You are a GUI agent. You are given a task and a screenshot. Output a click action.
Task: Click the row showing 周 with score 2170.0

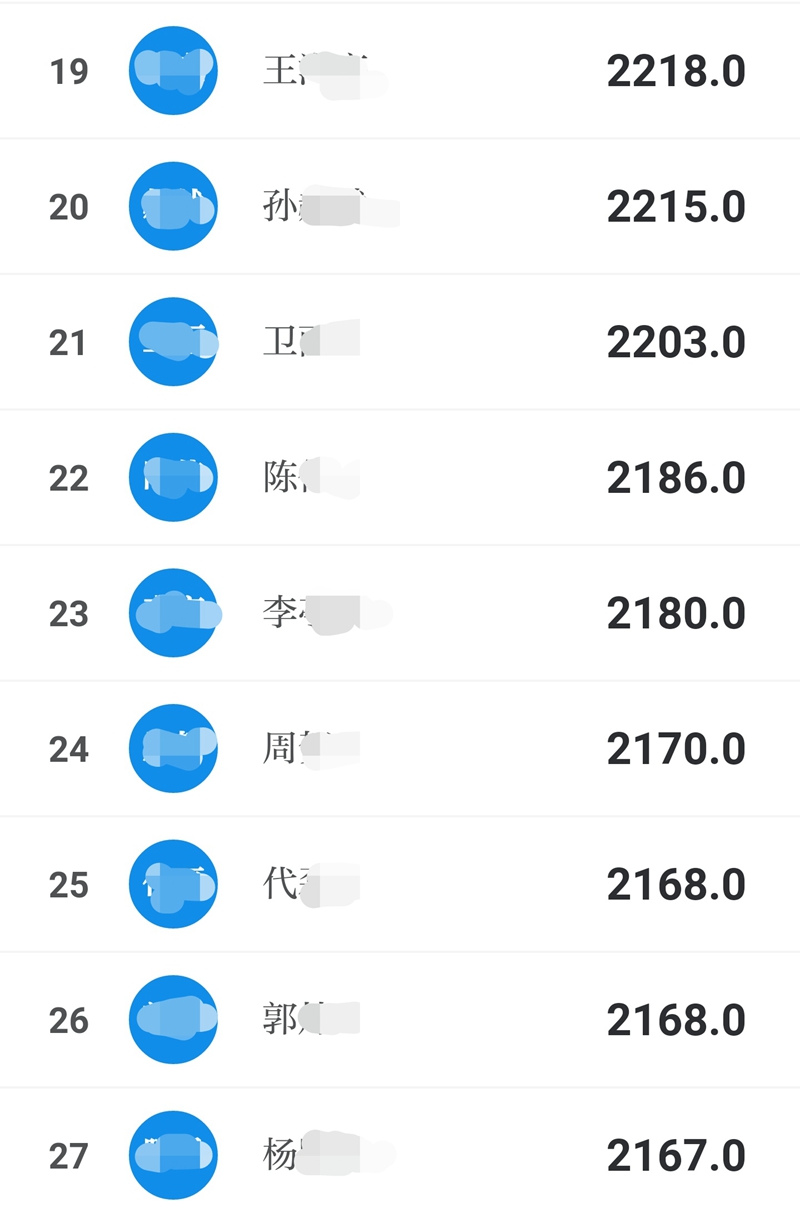pos(400,748)
